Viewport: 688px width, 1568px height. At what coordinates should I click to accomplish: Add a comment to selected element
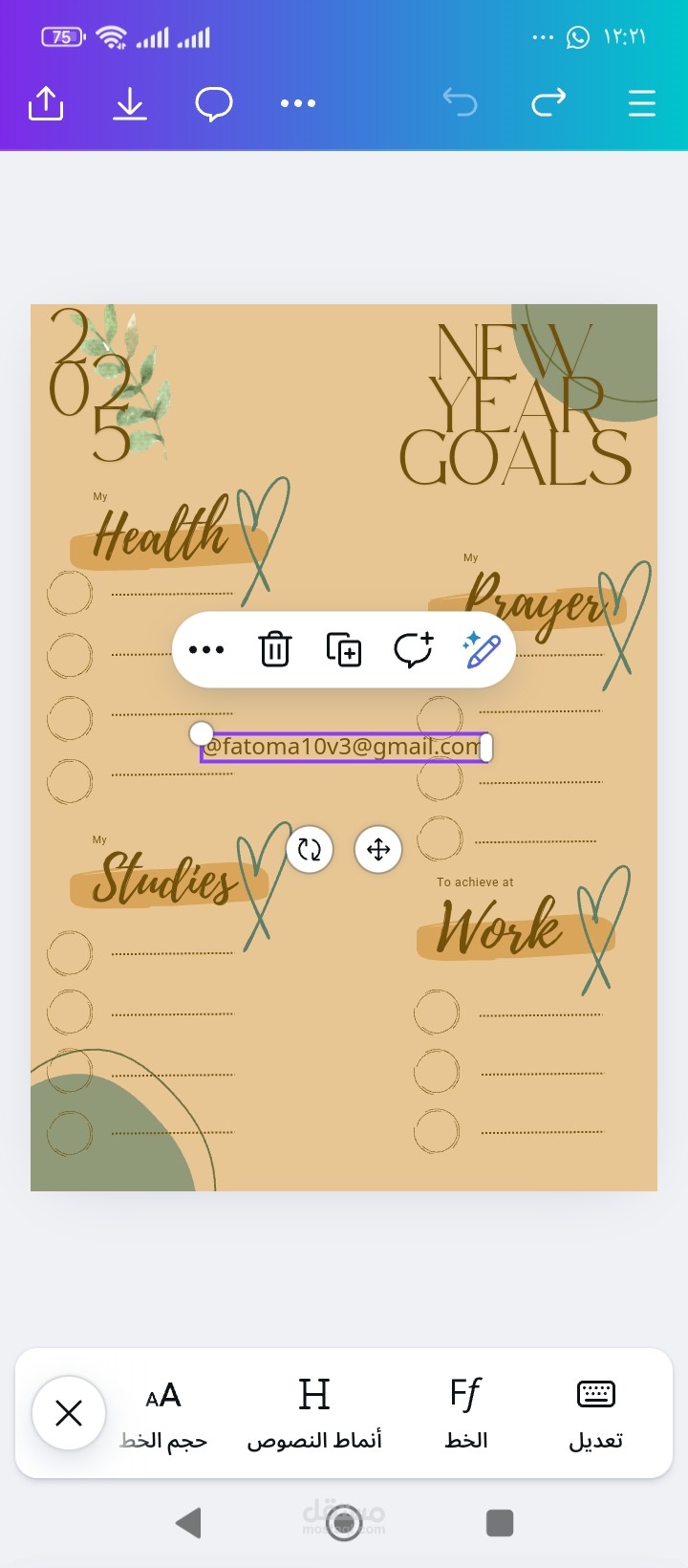tap(414, 649)
